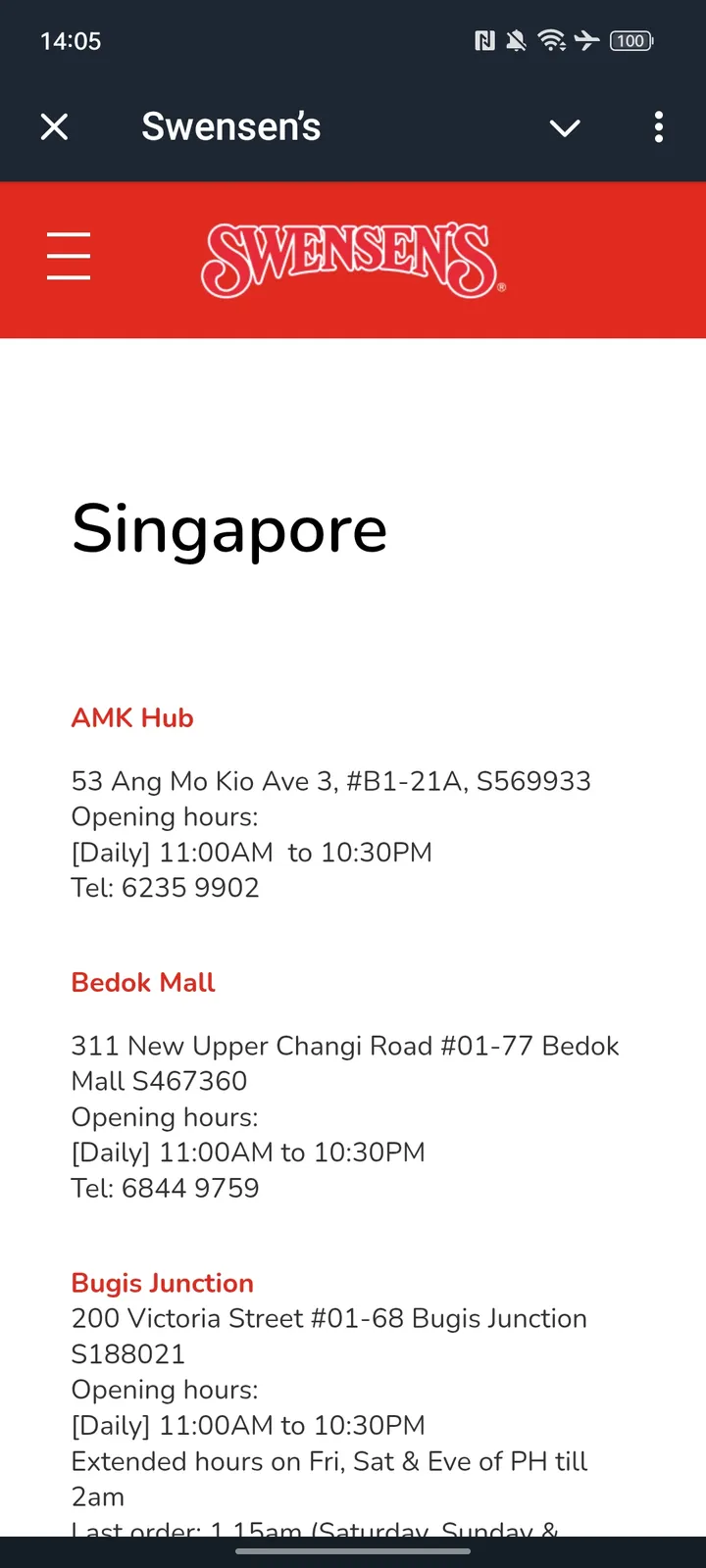Tap phone number 6235 9902 for AMK Hub

(x=165, y=887)
